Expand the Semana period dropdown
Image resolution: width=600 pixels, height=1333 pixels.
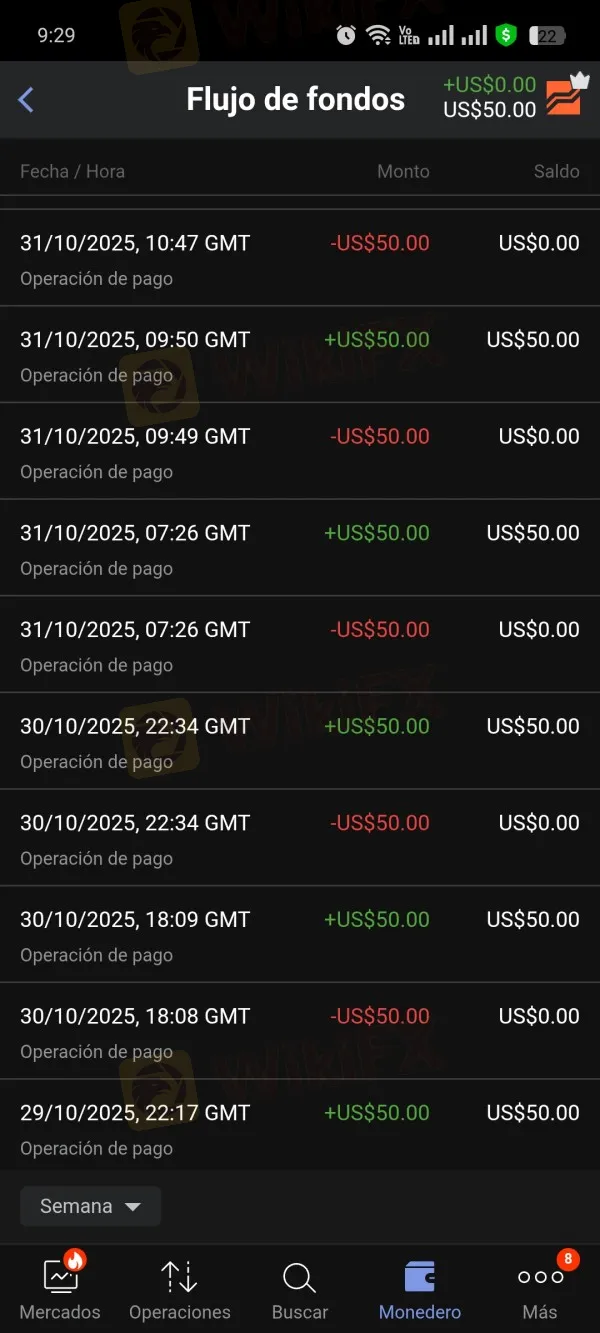point(90,1206)
